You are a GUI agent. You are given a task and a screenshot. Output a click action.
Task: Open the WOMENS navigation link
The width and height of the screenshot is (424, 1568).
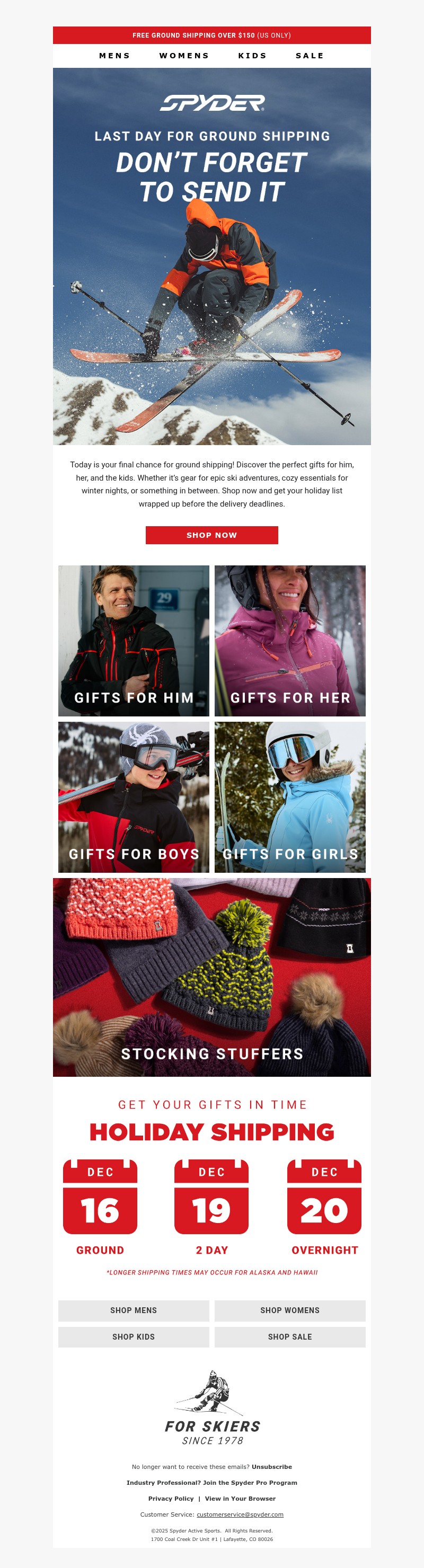point(184,56)
